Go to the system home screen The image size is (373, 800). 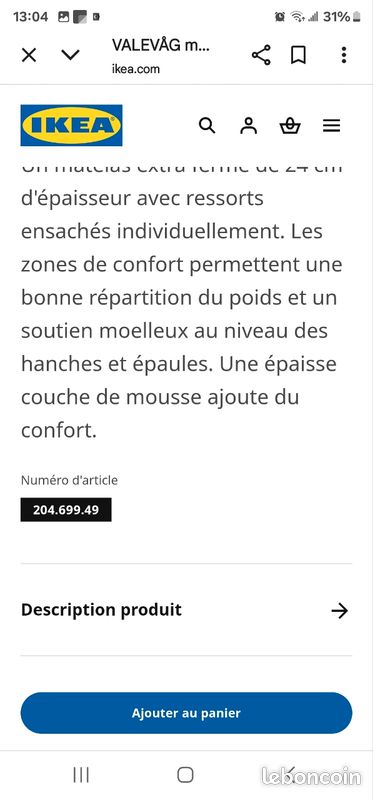[x=185, y=775]
